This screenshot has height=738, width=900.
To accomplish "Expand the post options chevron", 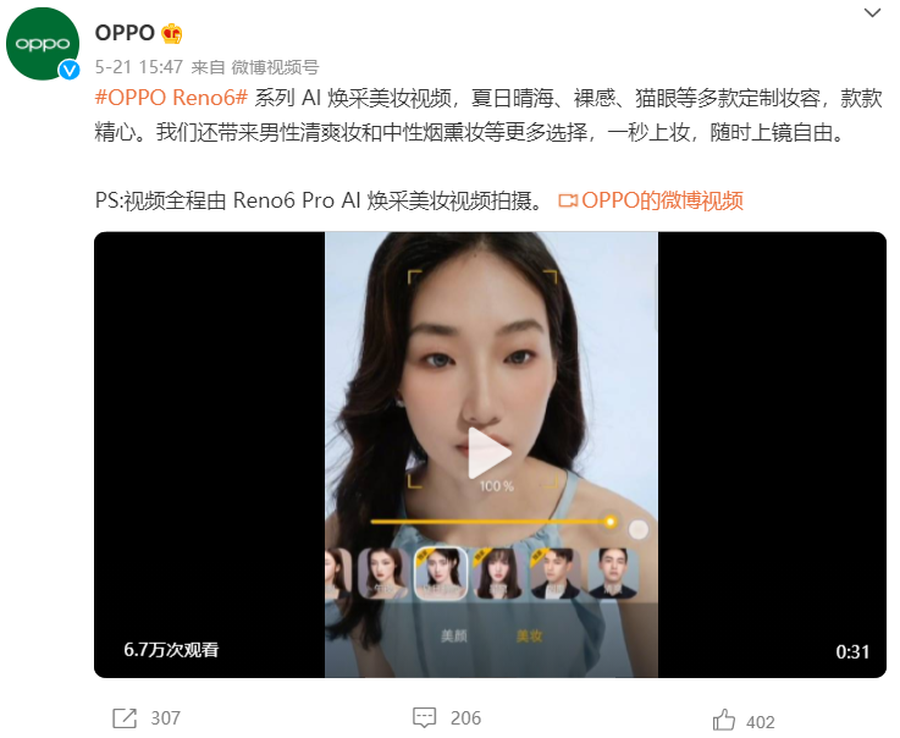I will tap(872, 12).
